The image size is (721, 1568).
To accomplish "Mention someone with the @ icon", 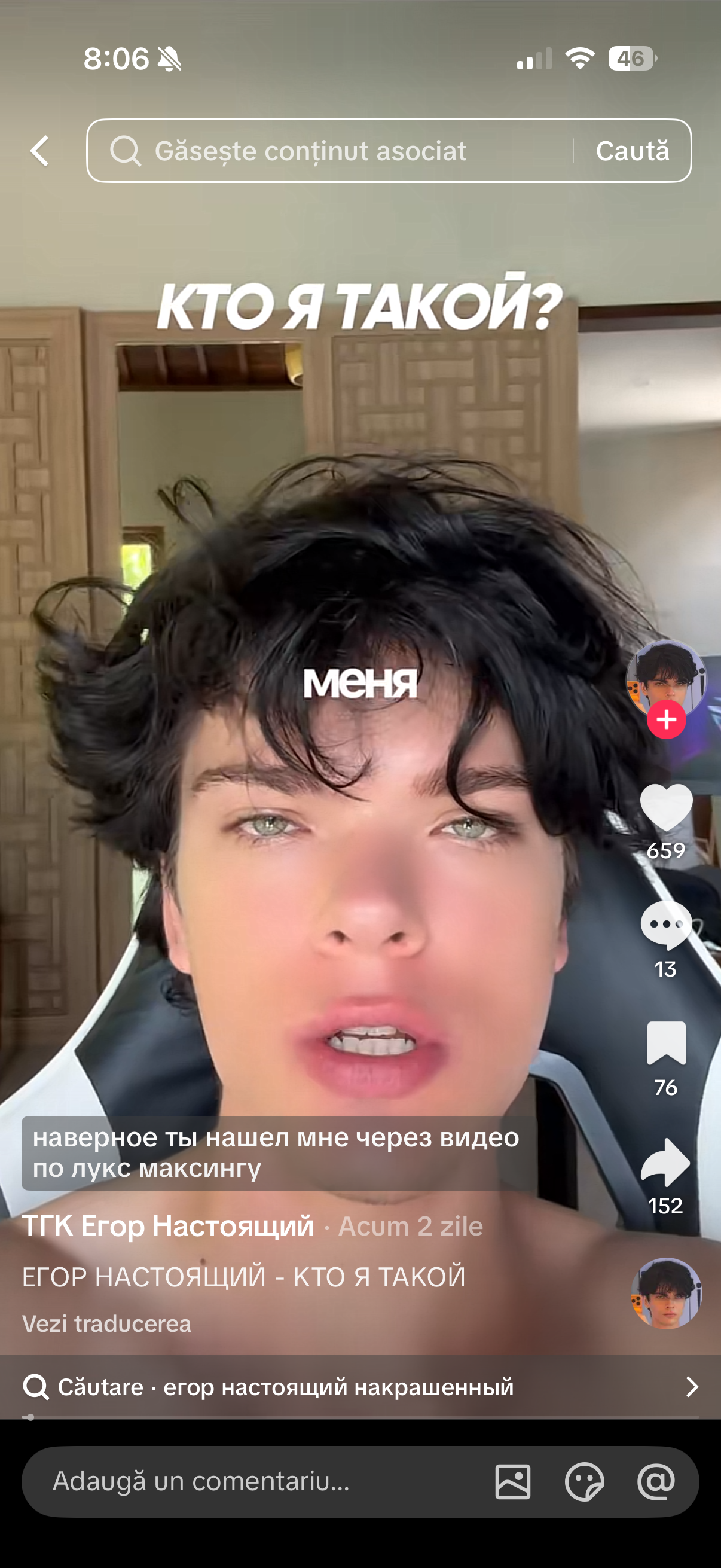I will pos(656,1481).
